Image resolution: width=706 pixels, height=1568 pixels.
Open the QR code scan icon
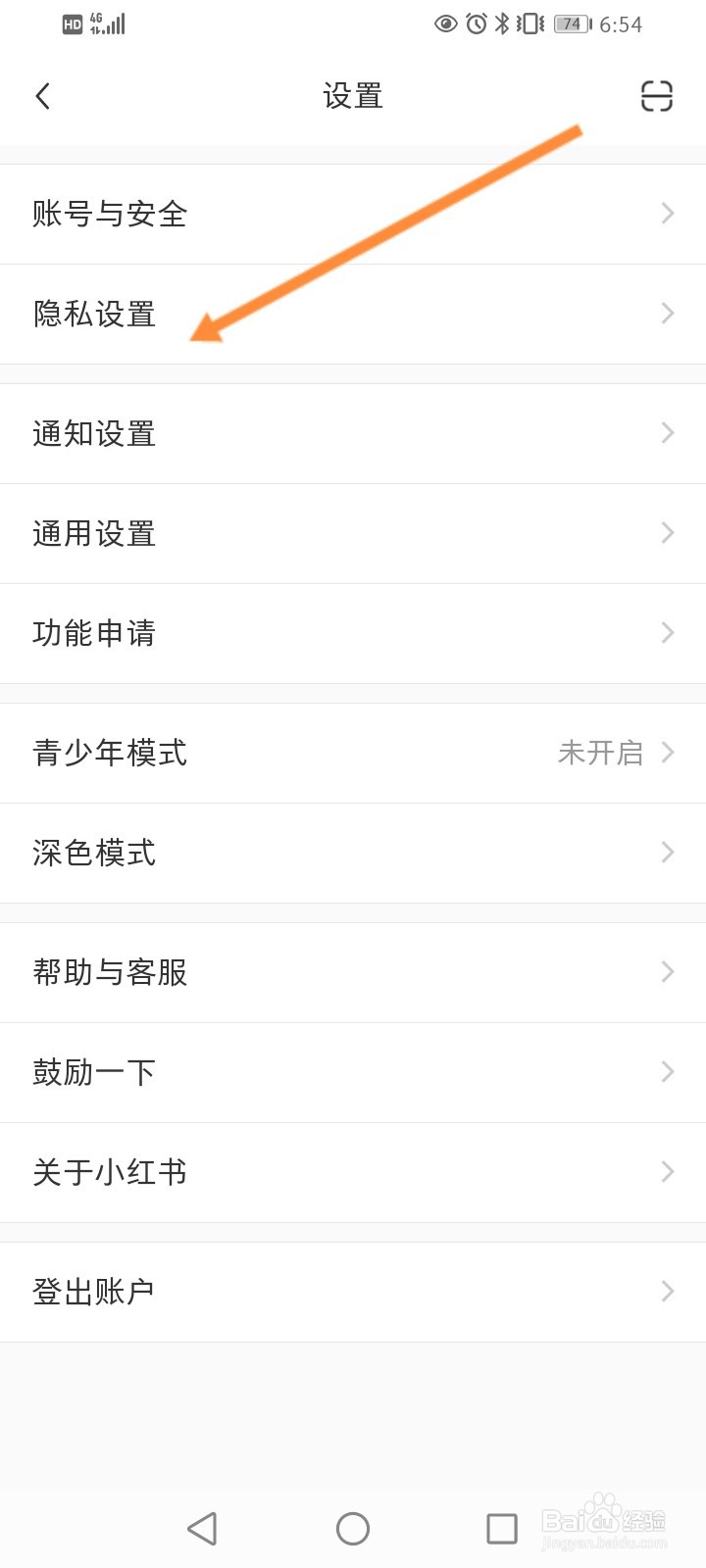click(655, 95)
